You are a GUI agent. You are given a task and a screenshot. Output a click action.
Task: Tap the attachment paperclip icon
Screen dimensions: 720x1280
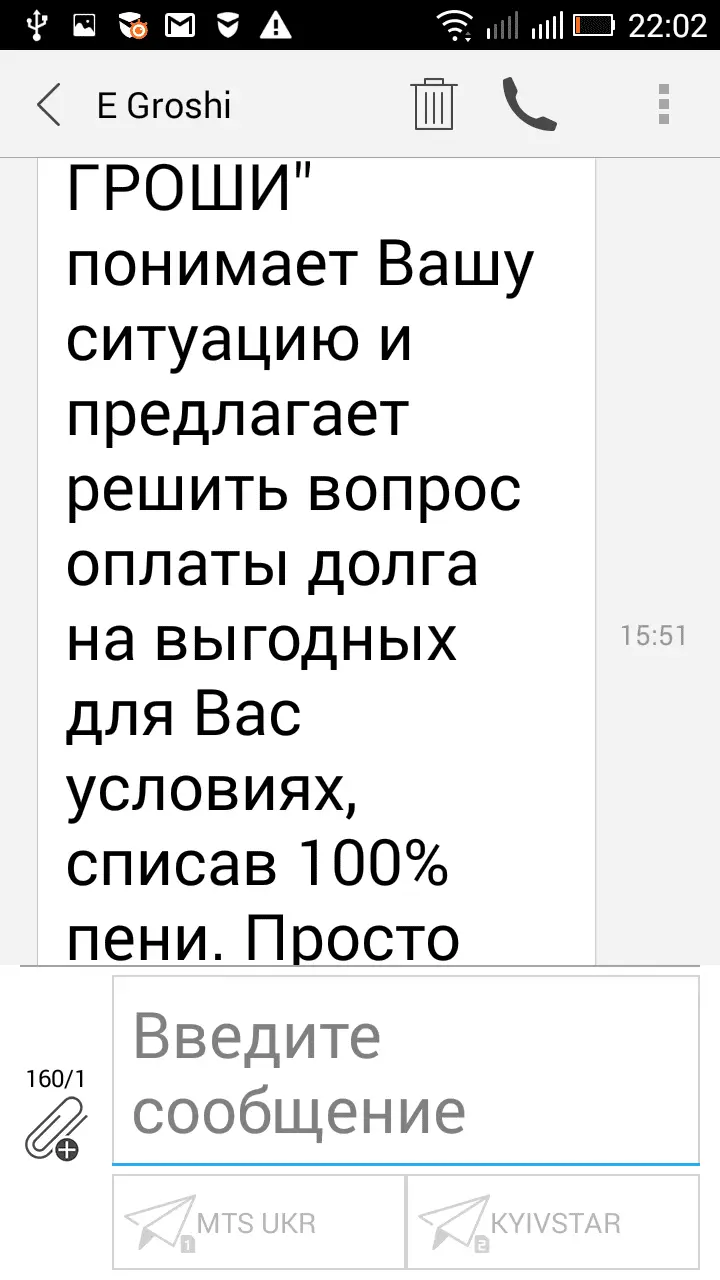pyautogui.click(x=56, y=1126)
